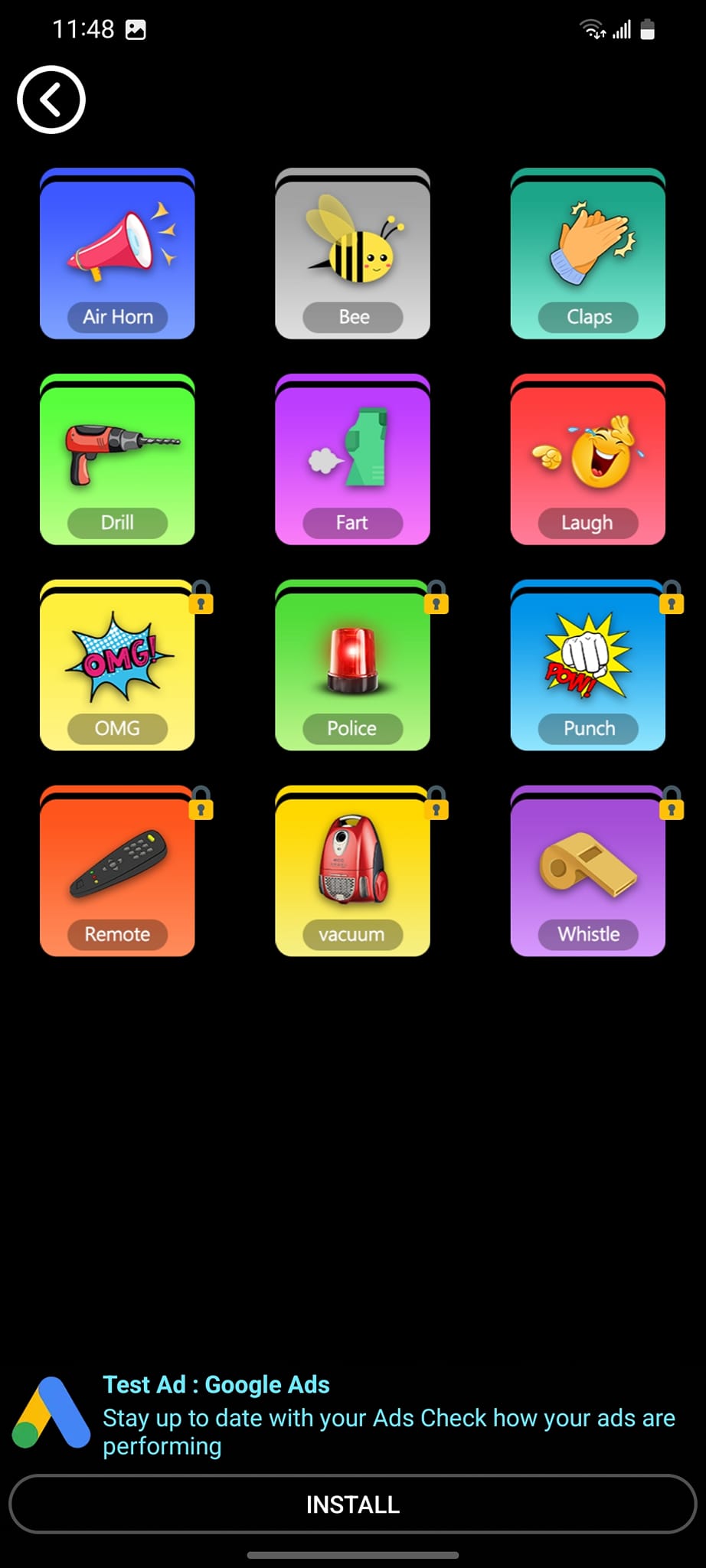
Task: Select the Bee sound tile
Action: 352,255
